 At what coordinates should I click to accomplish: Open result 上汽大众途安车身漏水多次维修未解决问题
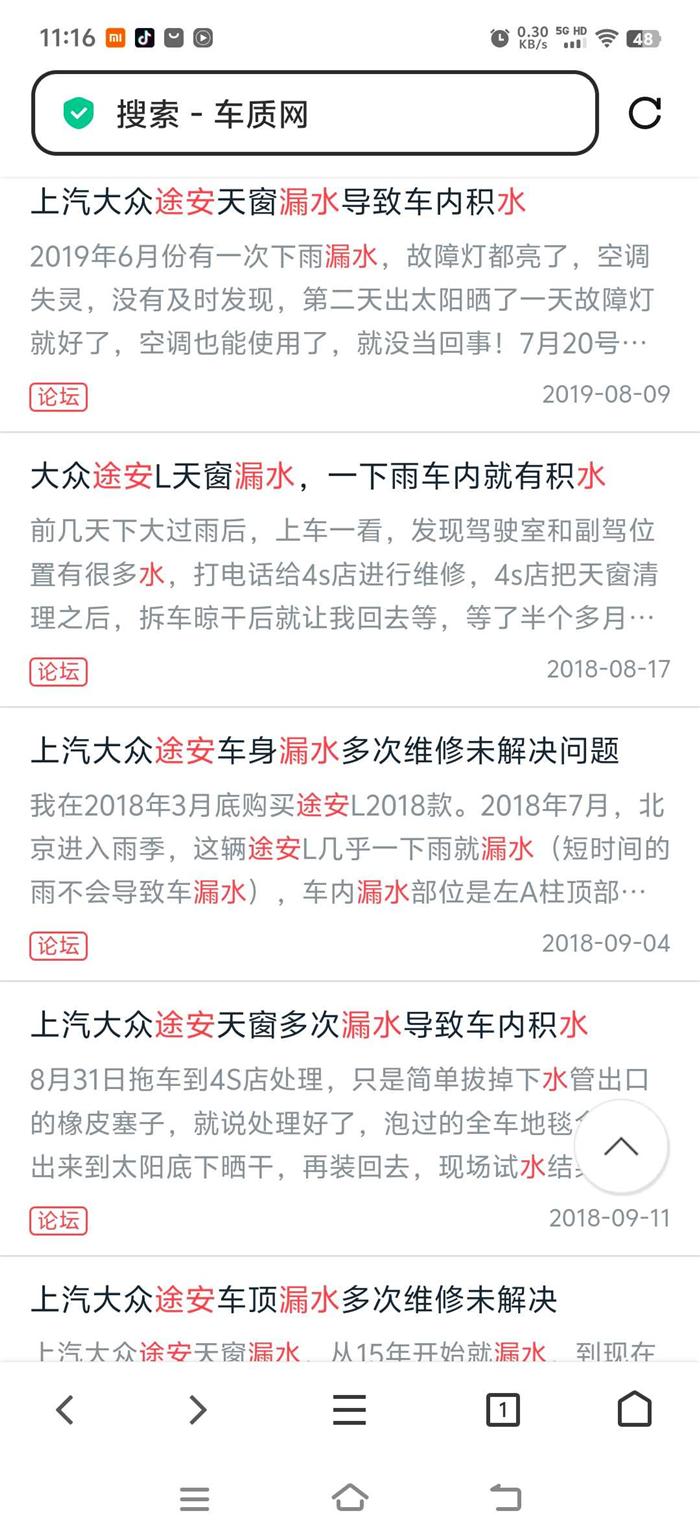point(325,750)
